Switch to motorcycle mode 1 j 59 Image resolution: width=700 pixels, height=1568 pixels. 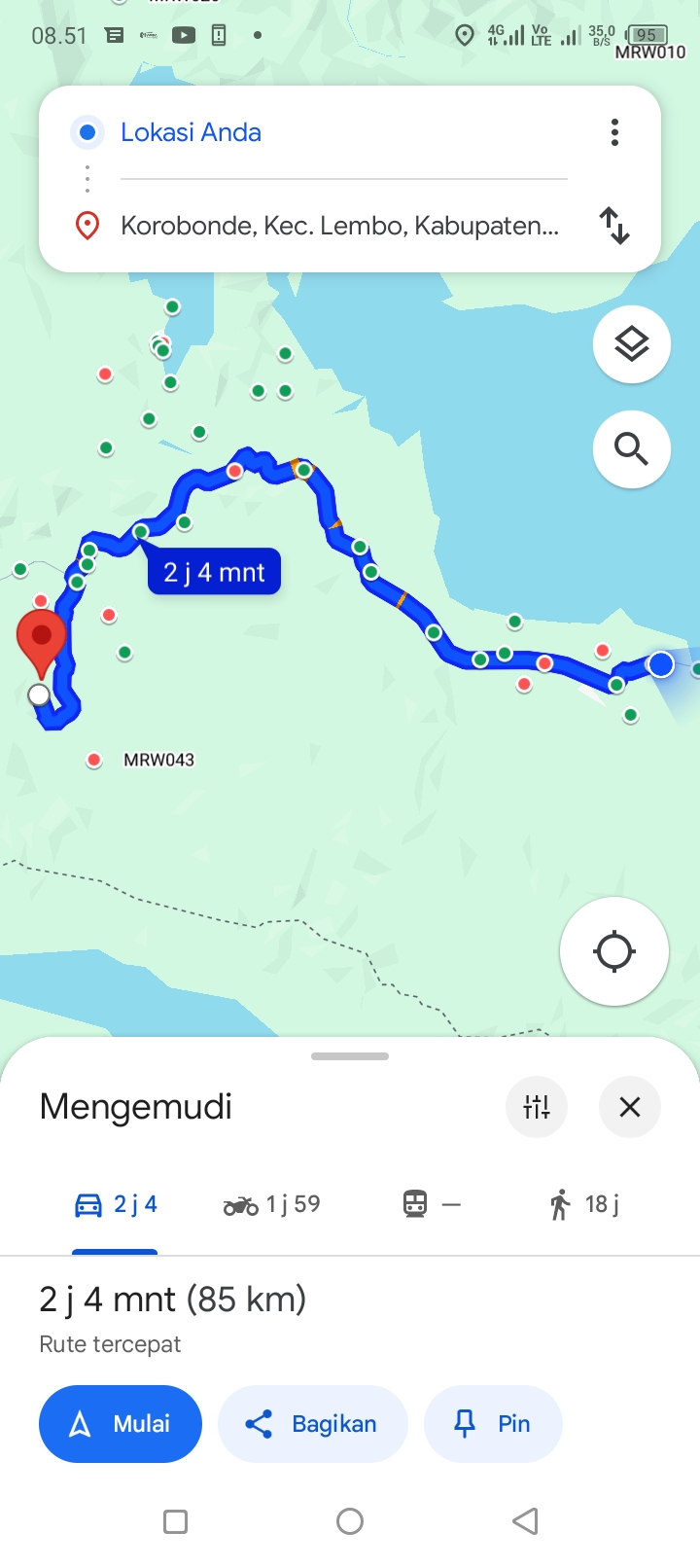pyautogui.click(x=271, y=1204)
